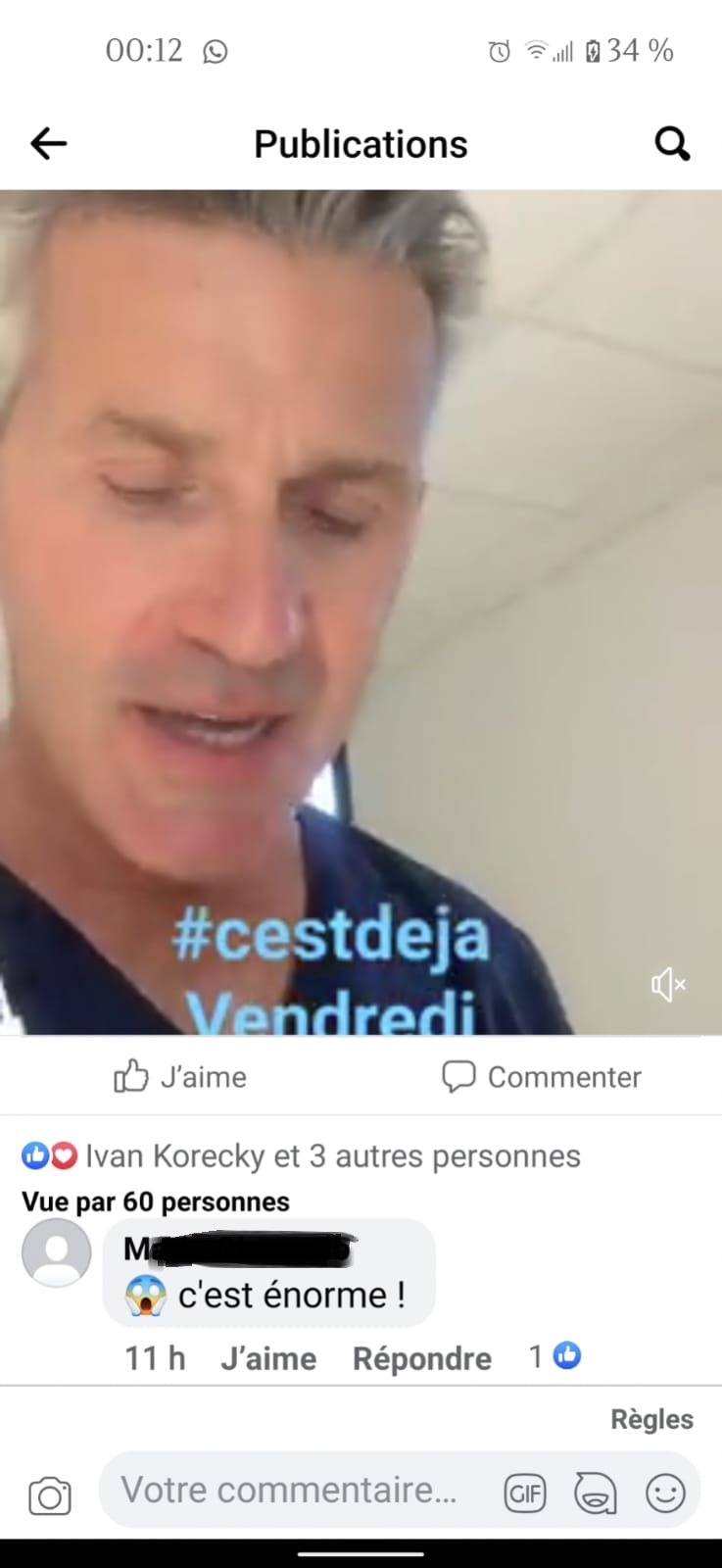Add a GIF to the comment
Image resolution: width=722 pixels, height=1568 pixels.
click(x=524, y=1494)
